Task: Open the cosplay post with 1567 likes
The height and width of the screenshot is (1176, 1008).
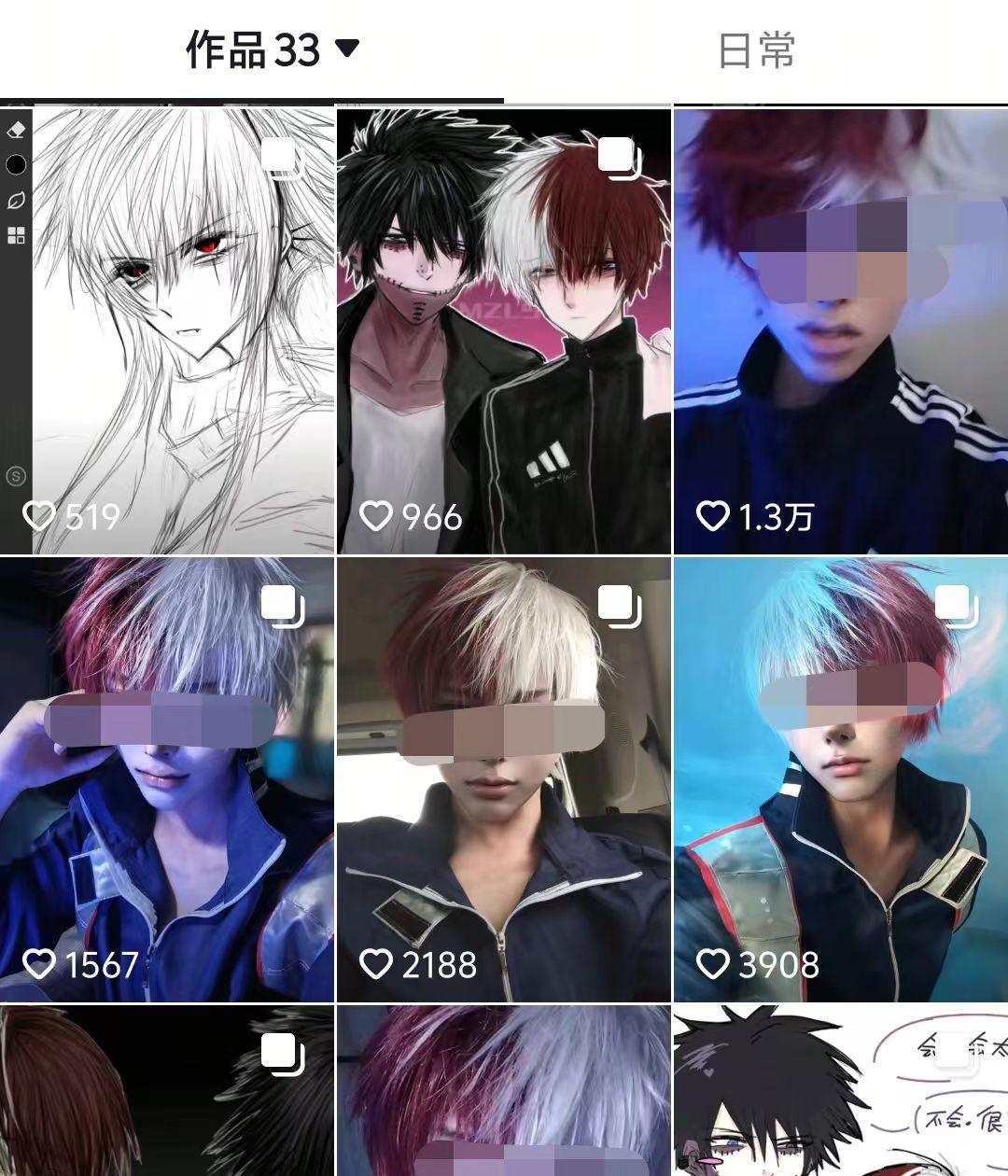Action: [x=168, y=779]
